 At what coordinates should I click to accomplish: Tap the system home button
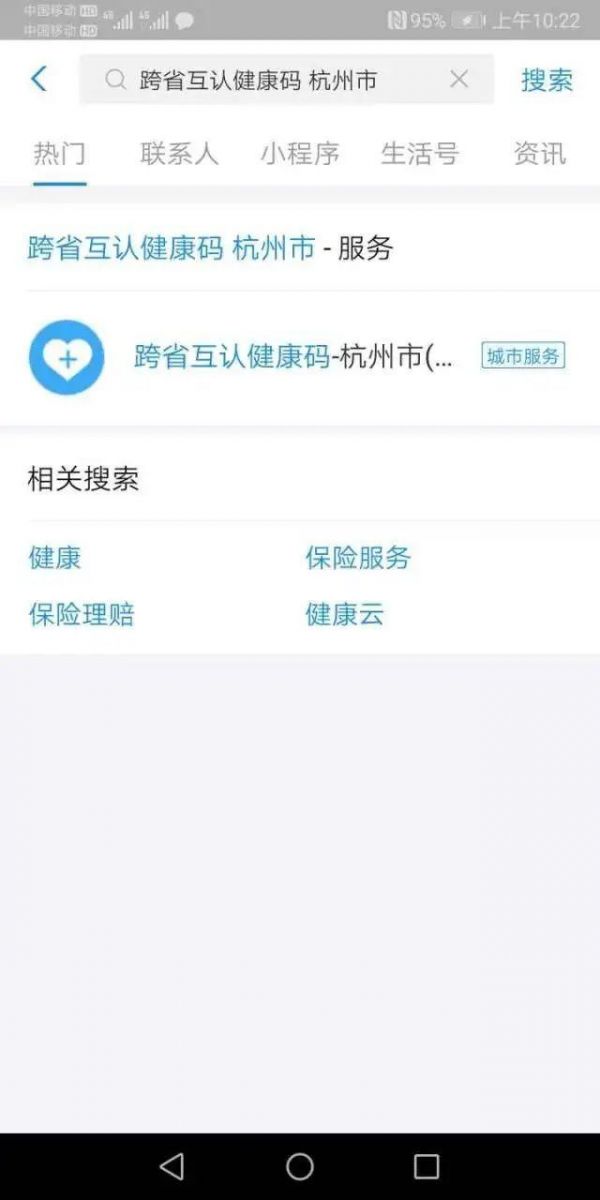tap(300, 1166)
